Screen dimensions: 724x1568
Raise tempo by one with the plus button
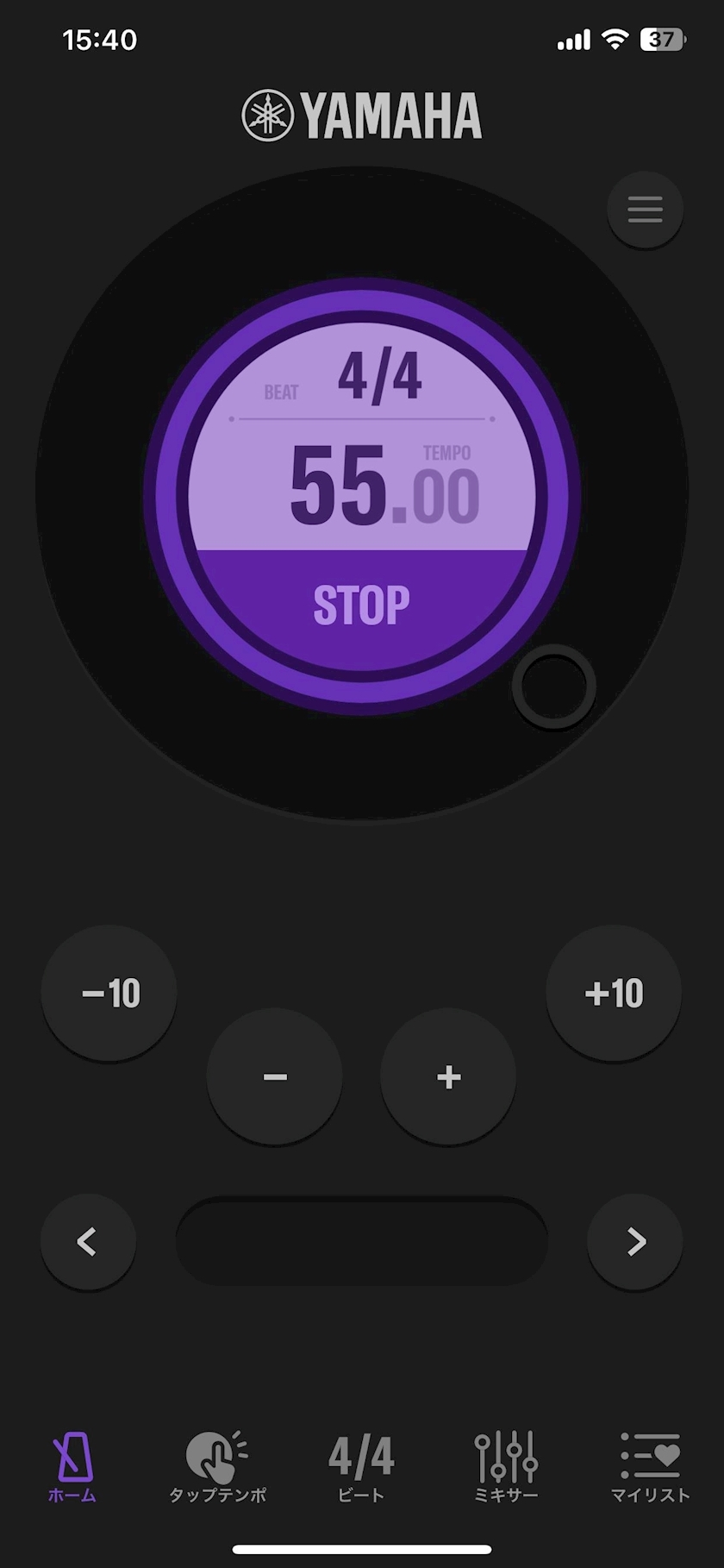tap(448, 1076)
